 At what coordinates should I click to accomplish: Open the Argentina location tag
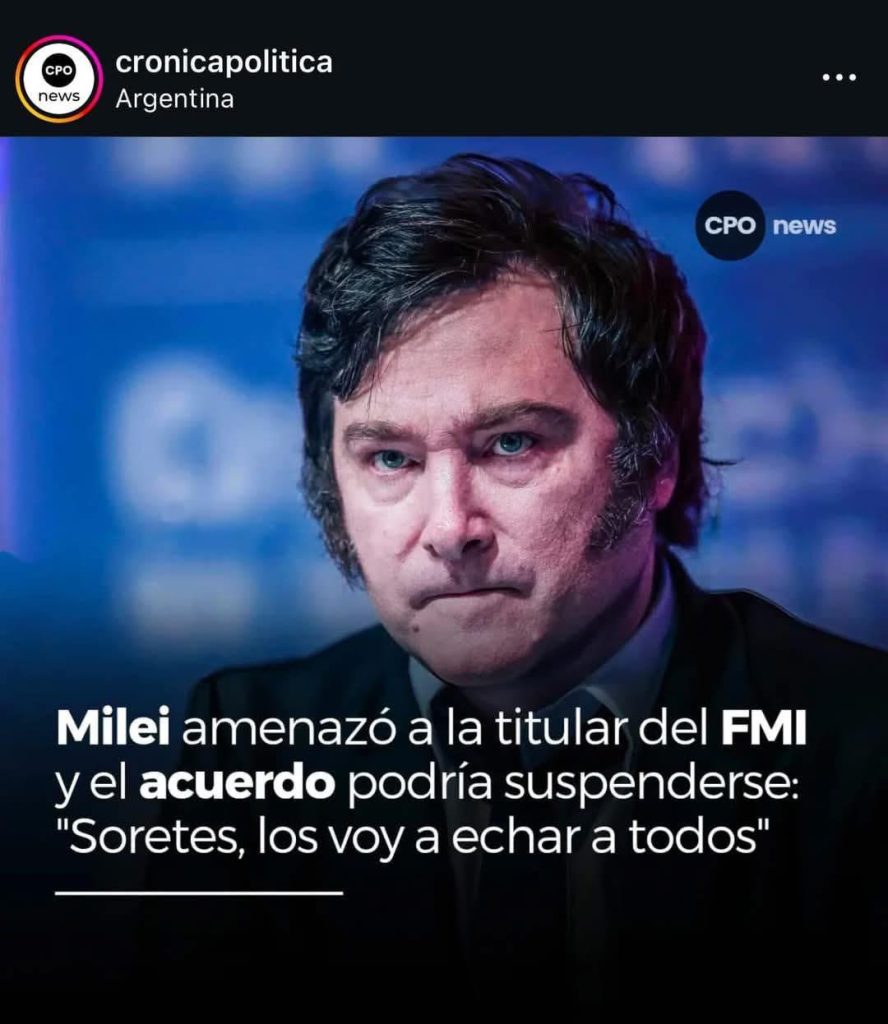point(174,100)
